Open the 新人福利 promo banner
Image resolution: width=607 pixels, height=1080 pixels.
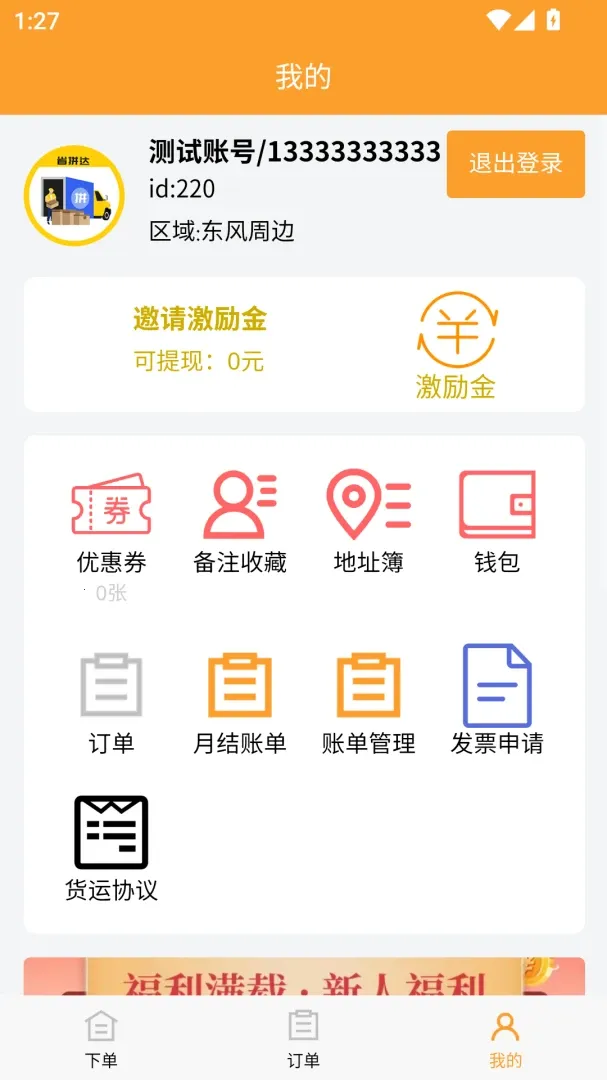(x=304, y=976)
